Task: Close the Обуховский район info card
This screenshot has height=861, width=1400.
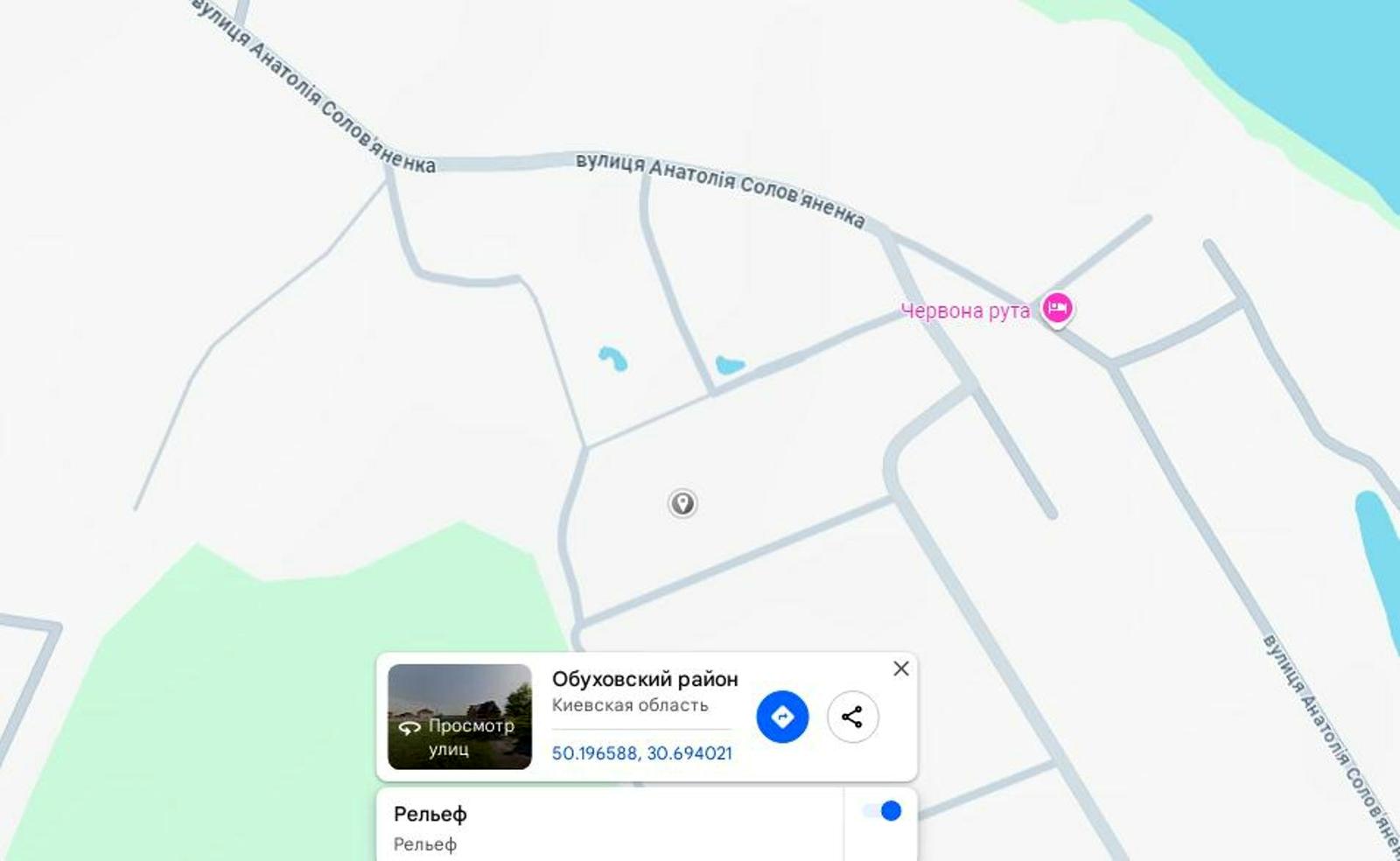Action: pos(900,668)
